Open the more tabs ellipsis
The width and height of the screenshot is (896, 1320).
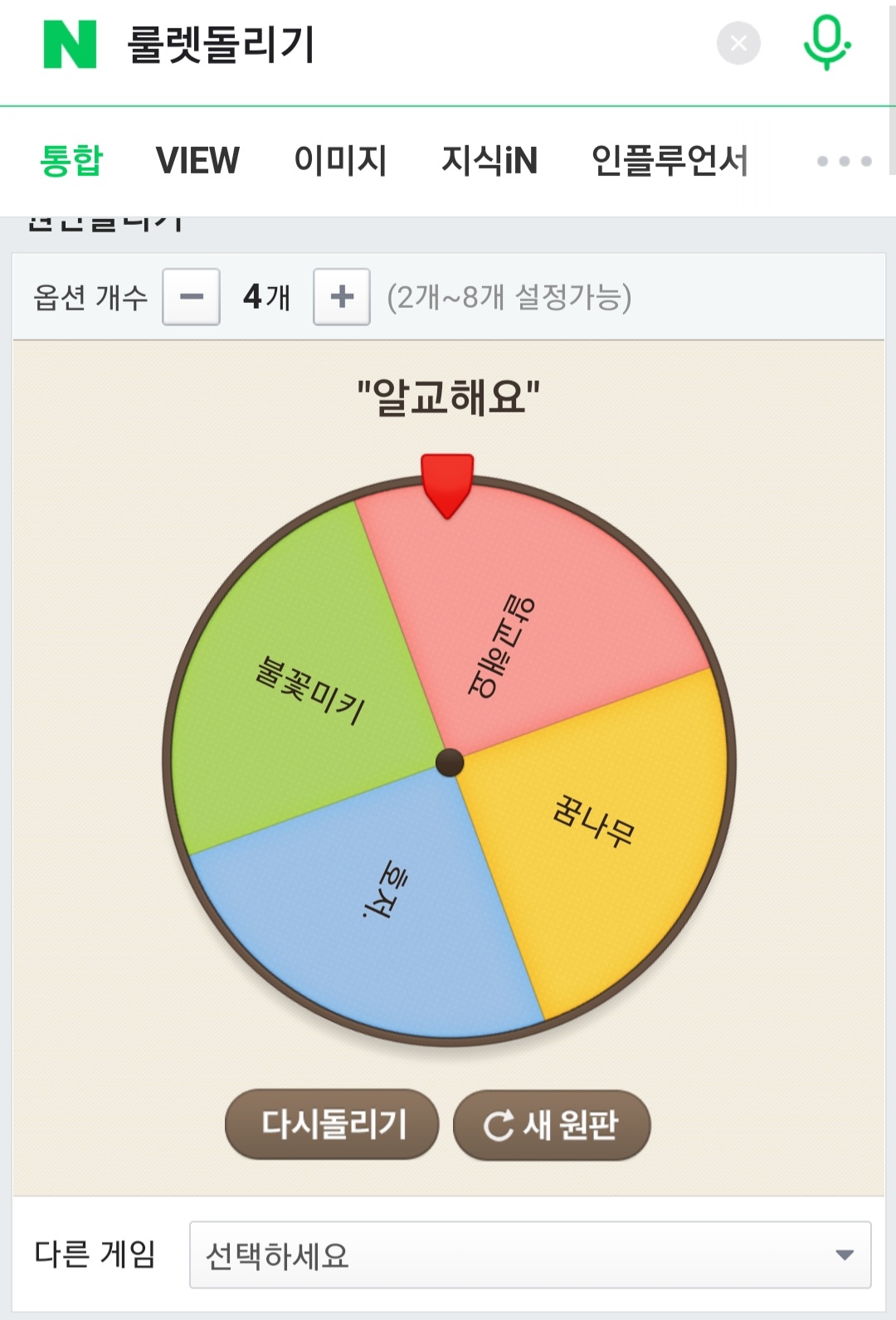coord(844,161)
